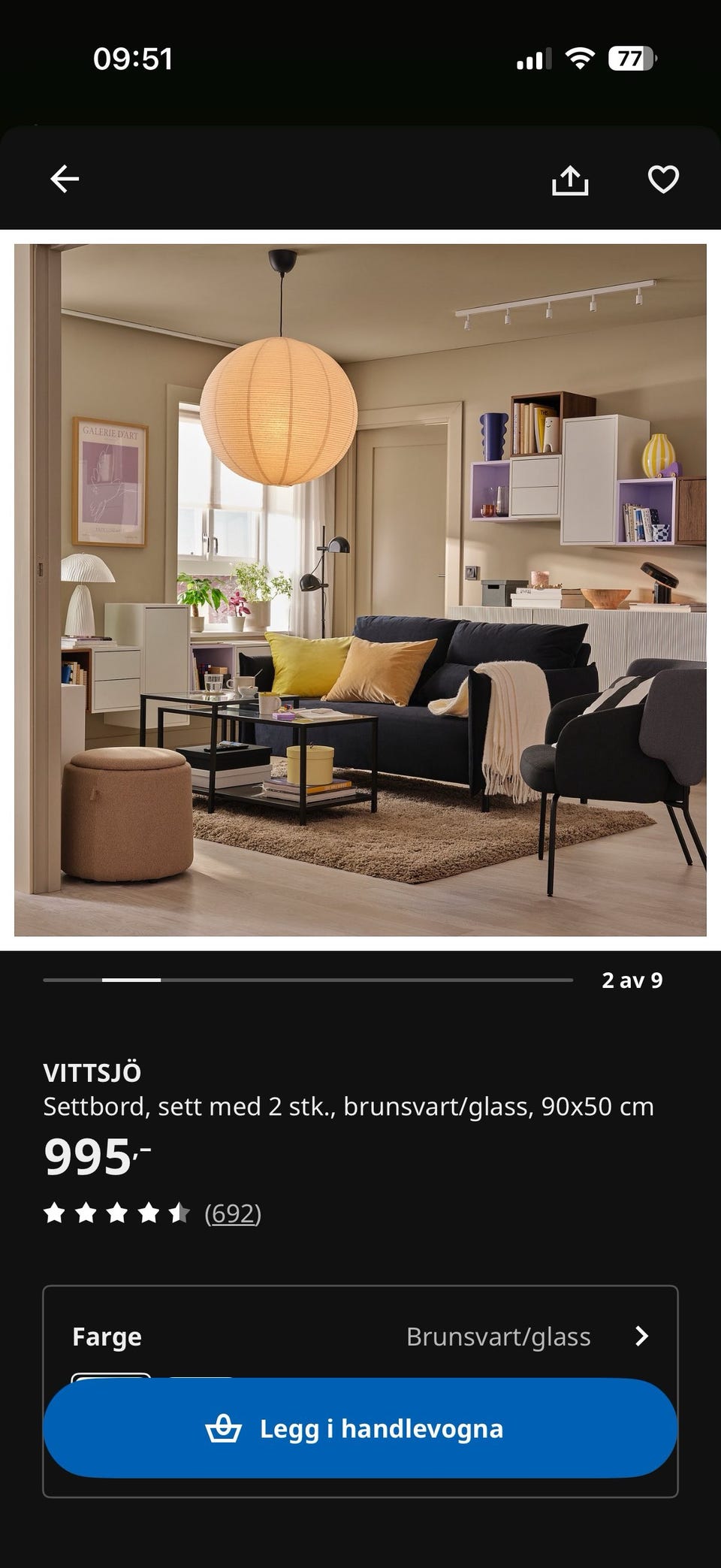Toggle the heart to favorite this item
Viewport: 721px width, 1568px height.
point(662,178)
